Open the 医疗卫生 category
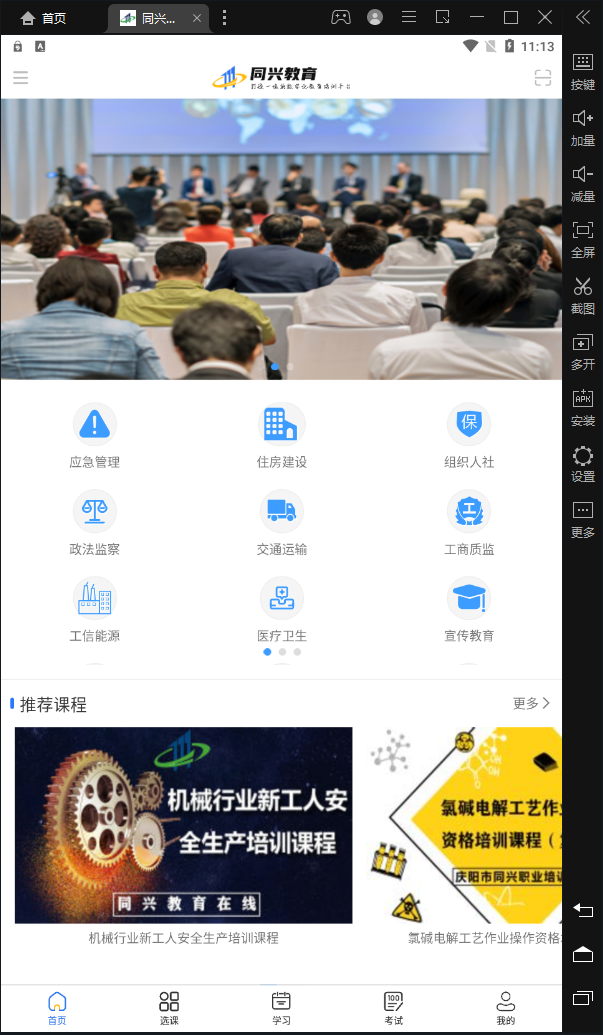The height and width of the screenshot is (1035, 603). click(281, 609)
